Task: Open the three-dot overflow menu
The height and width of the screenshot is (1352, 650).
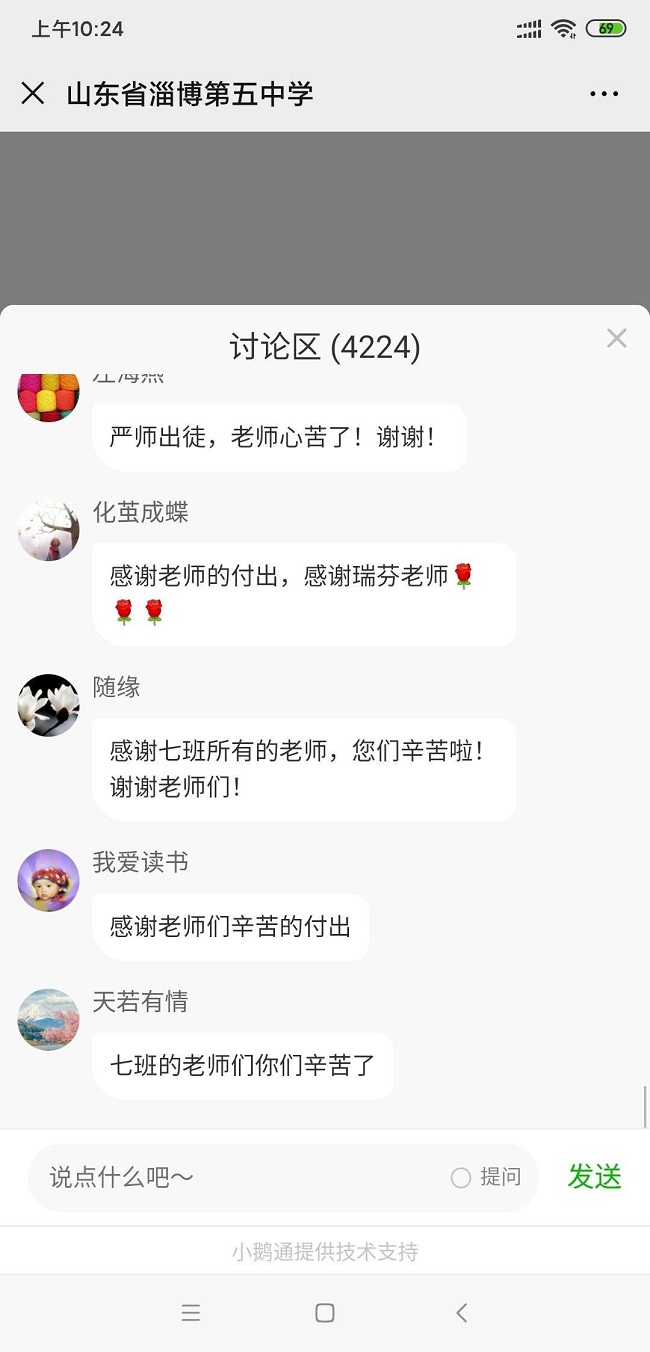Action: click(x=604, y=94)
